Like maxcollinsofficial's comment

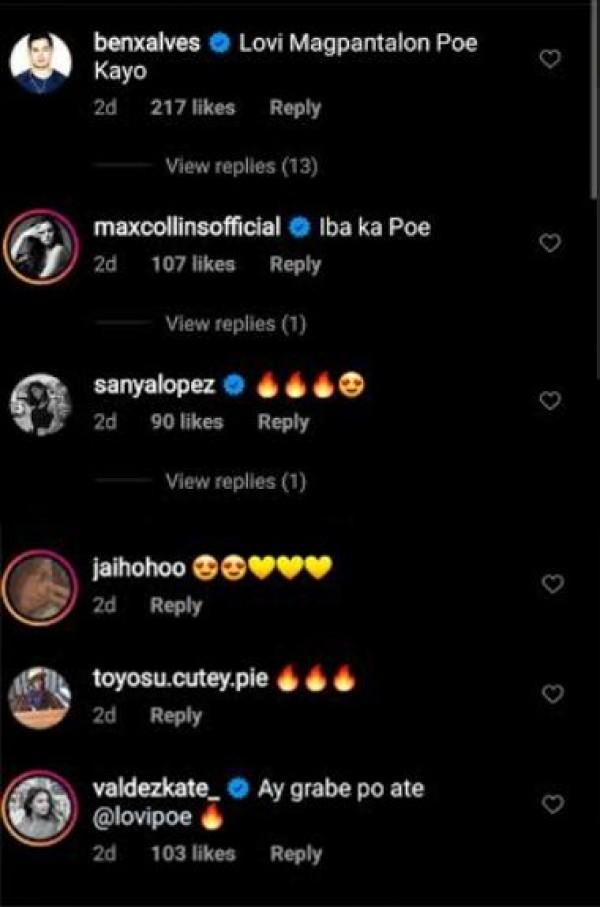550,243
